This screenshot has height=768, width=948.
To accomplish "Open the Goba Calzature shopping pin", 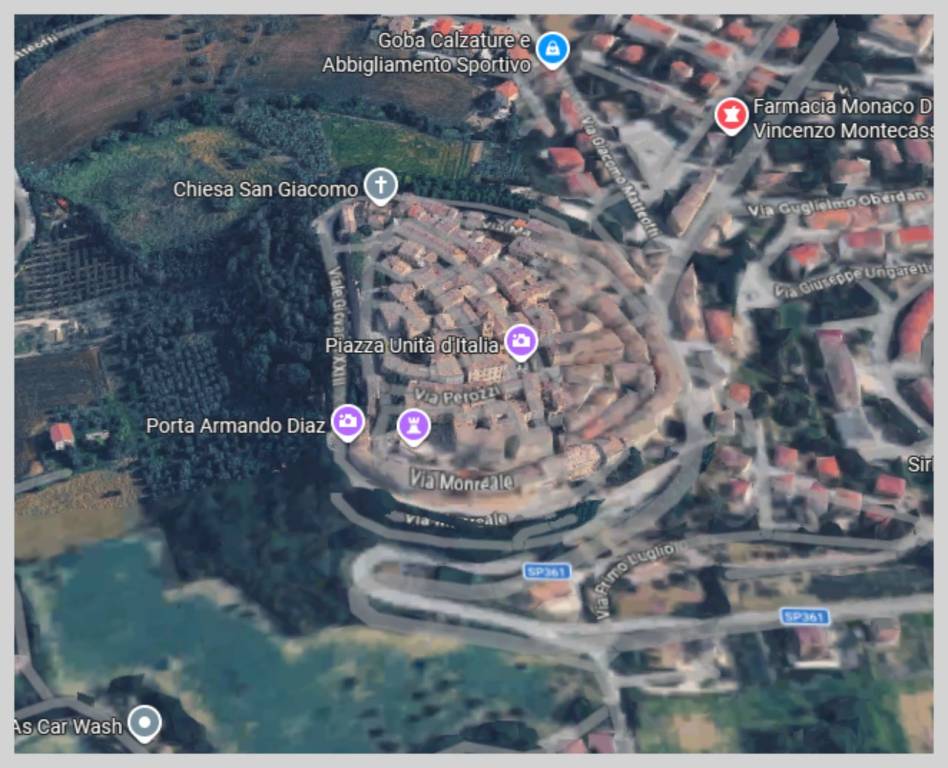I will click(x=551, y=48).
